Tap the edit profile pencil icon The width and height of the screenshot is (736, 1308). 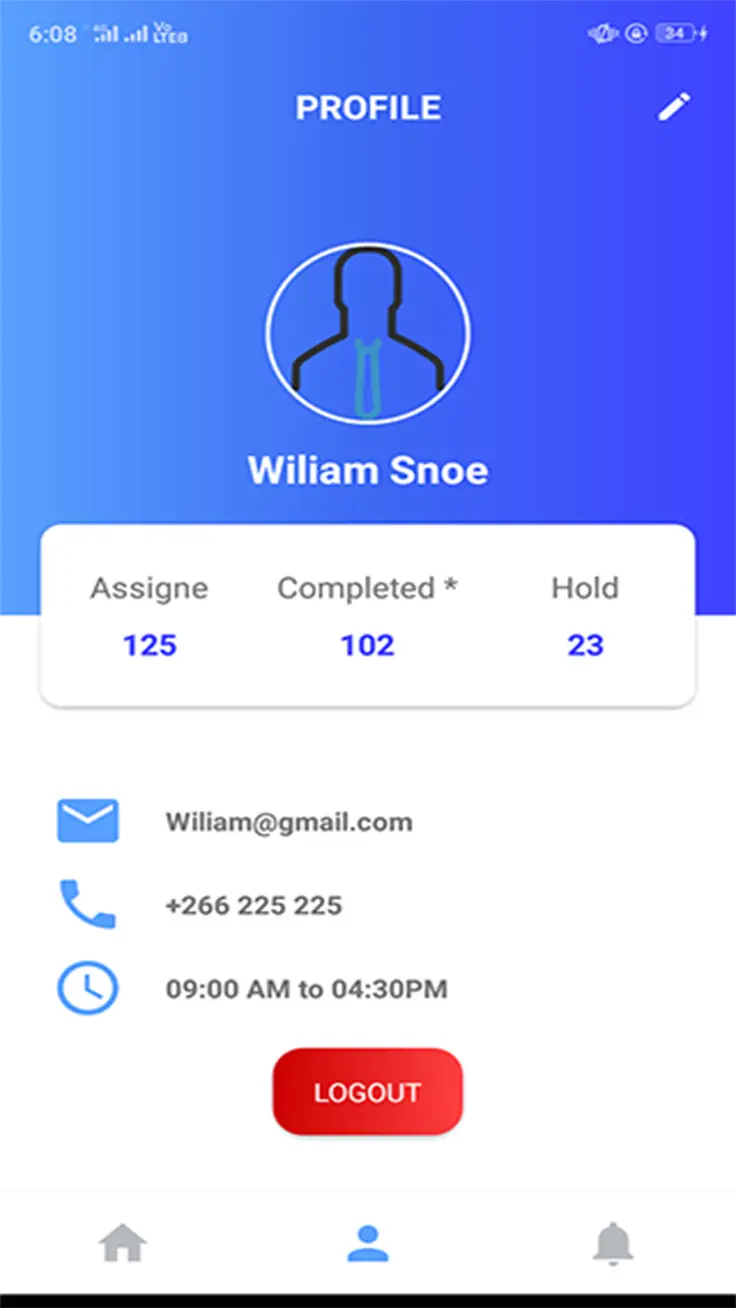673,107
